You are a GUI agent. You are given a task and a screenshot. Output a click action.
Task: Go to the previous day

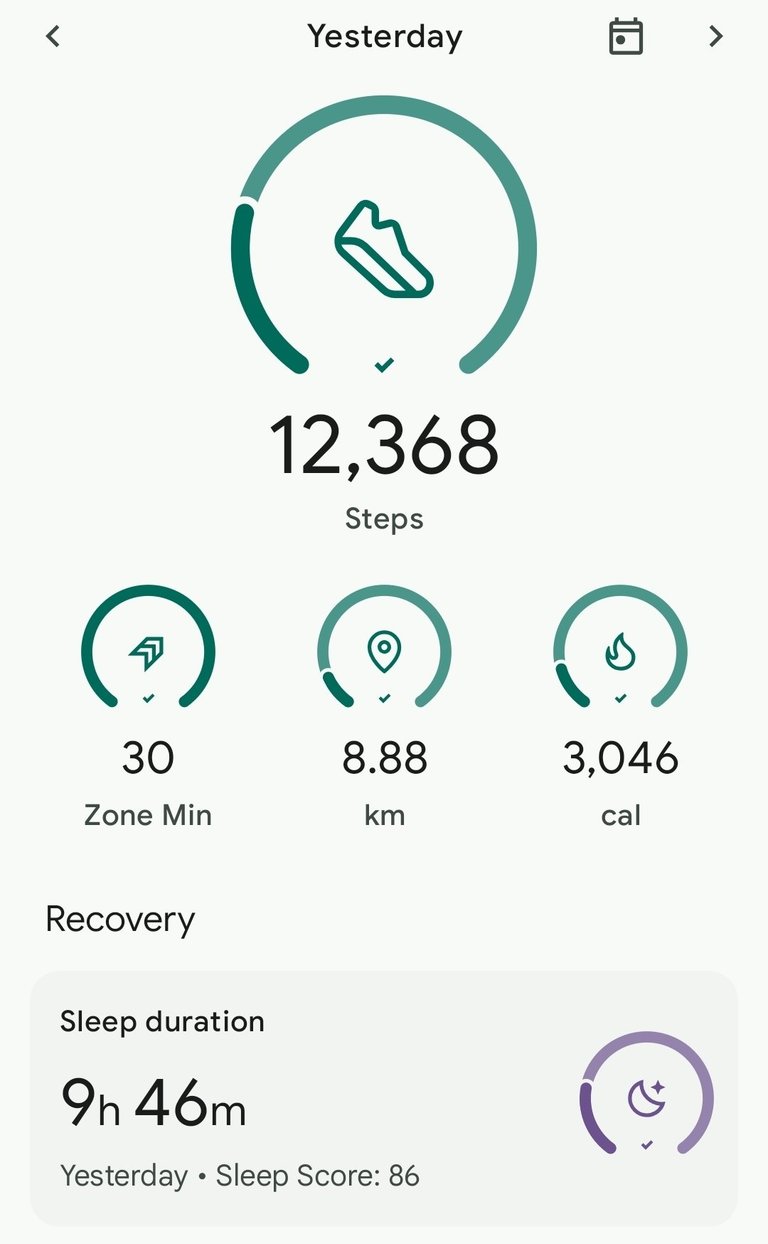pos(53,37)
